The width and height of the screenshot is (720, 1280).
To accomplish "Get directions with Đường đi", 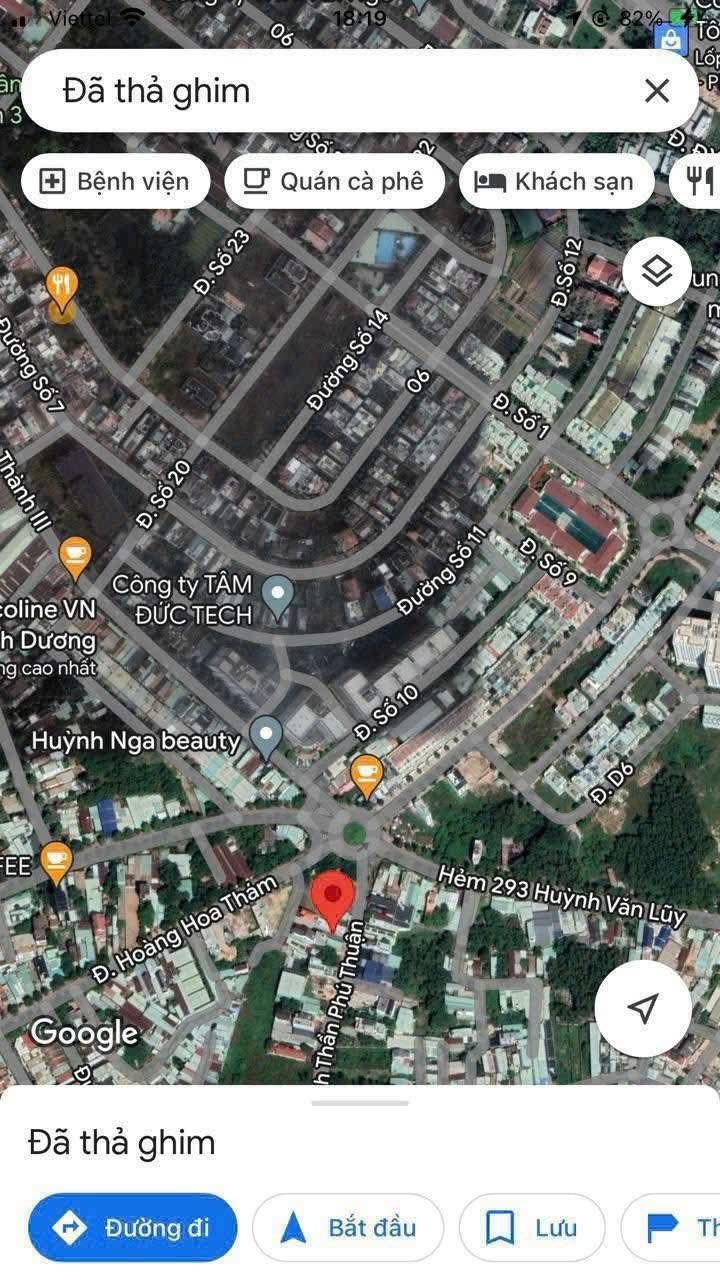I will coord(133,1227).
